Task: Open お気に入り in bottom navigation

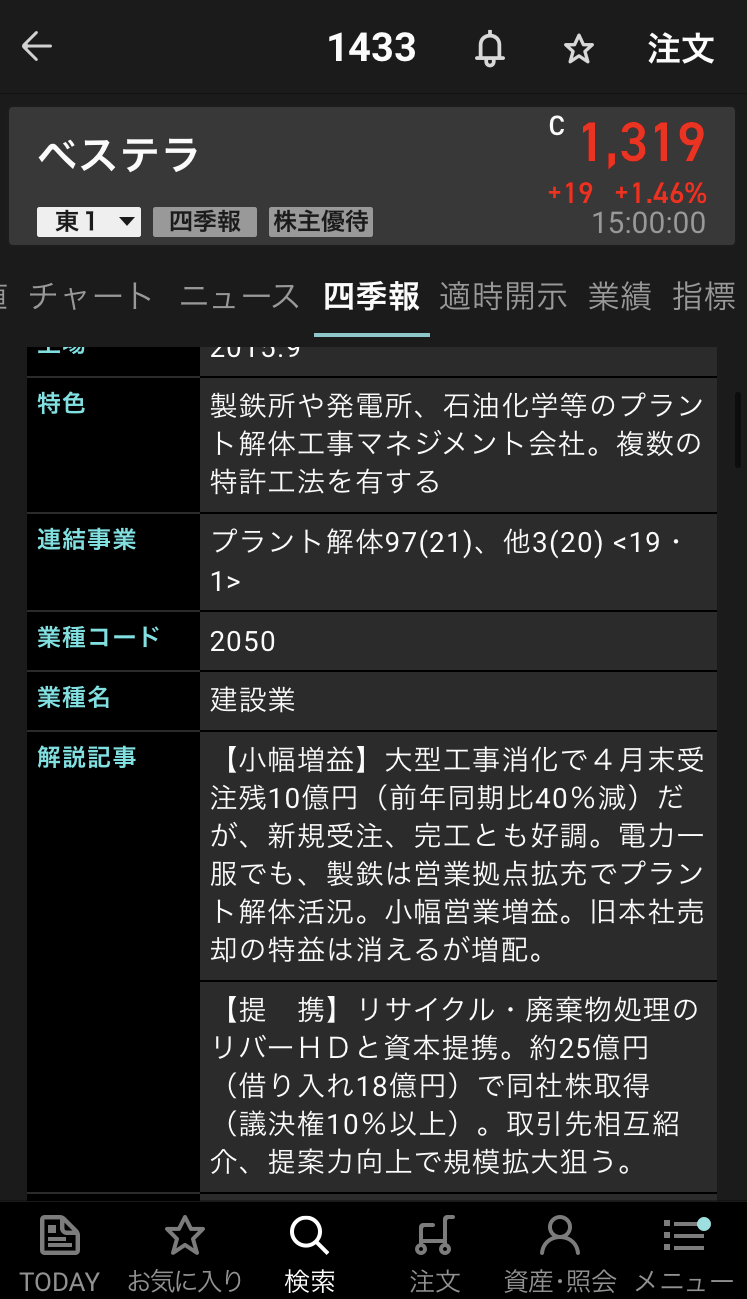Action: coord(185,1252)
